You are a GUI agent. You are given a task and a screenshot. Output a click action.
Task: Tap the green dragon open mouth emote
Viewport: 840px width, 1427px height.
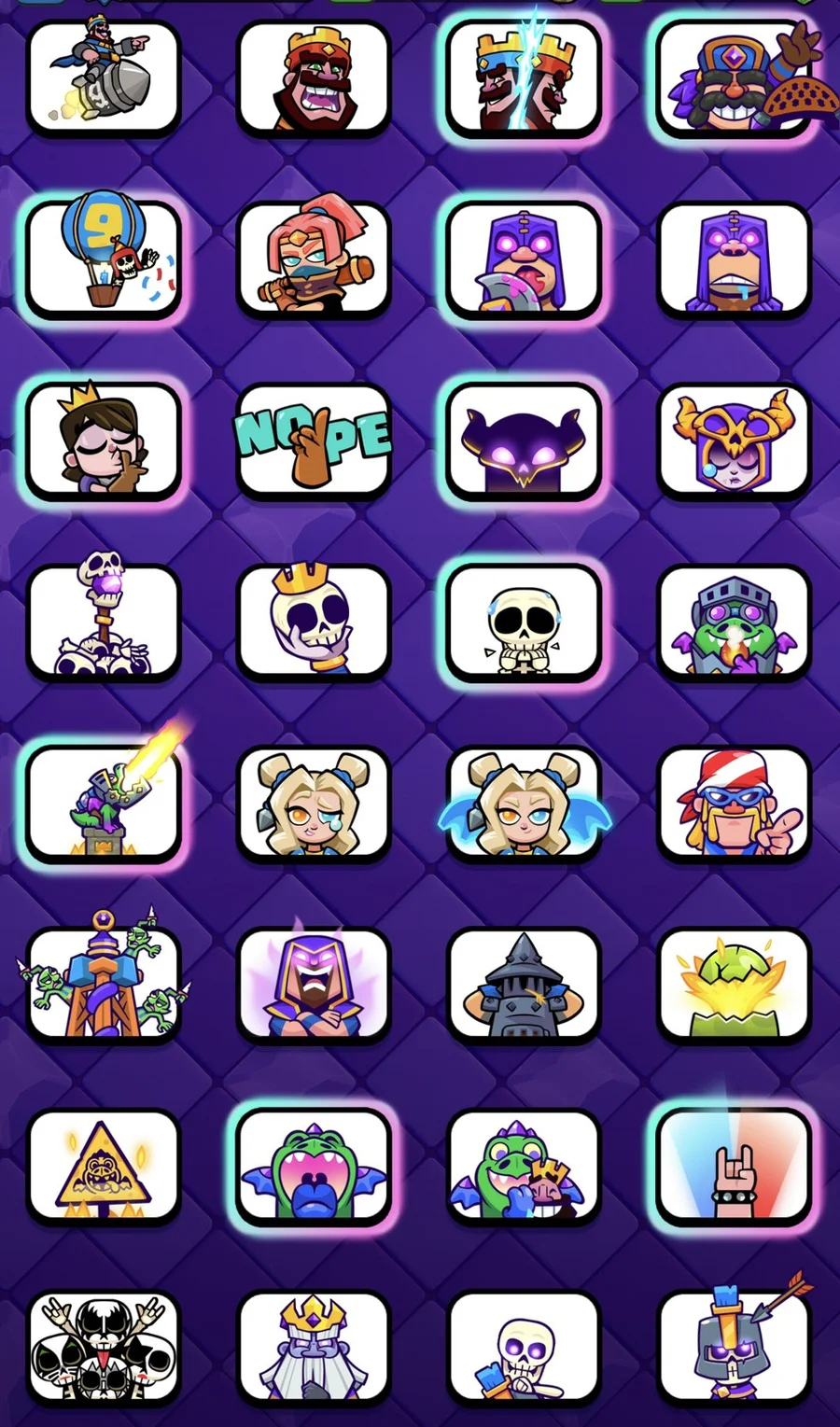point(313,1167)
